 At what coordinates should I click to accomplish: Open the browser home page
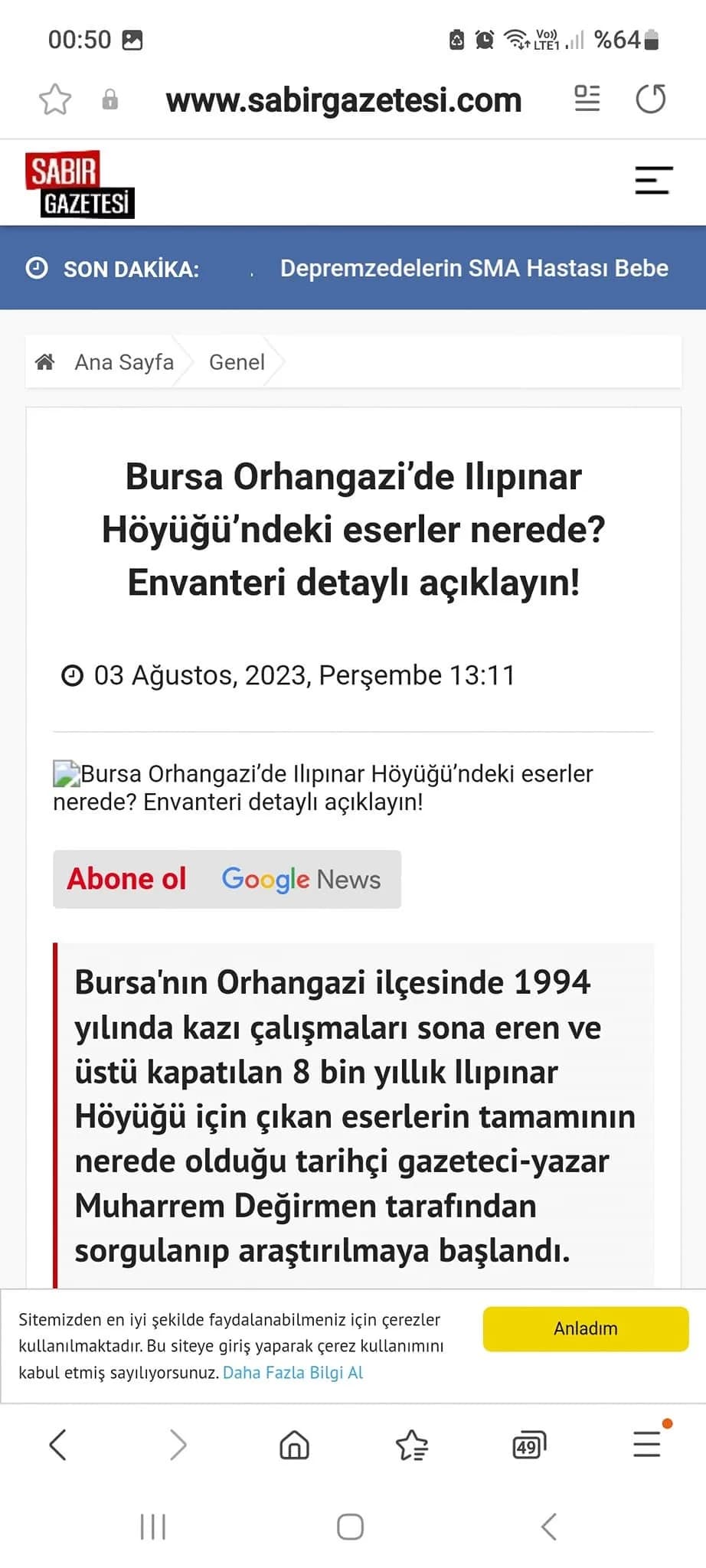(294, 1445)
